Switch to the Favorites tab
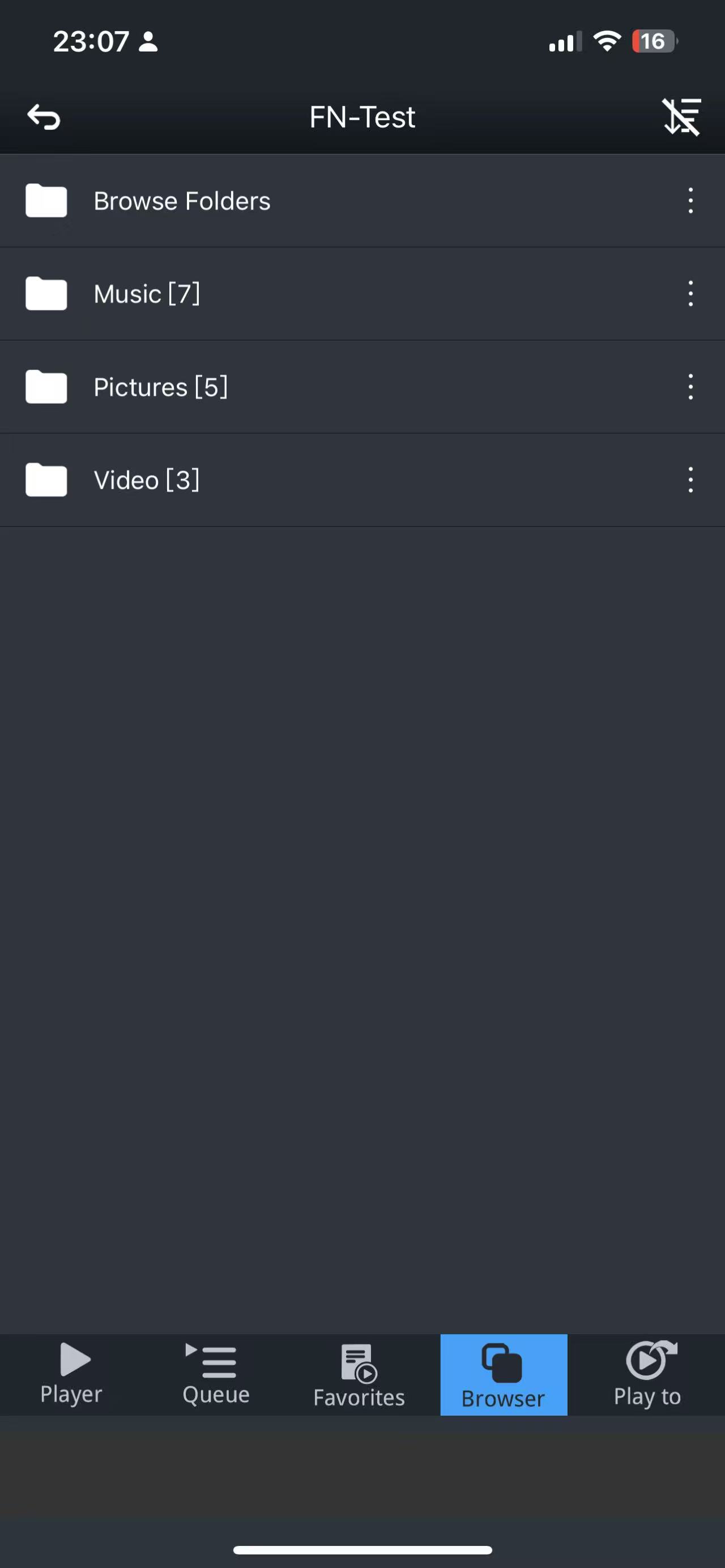725x1568 pixels. (x=359, y=1375)
